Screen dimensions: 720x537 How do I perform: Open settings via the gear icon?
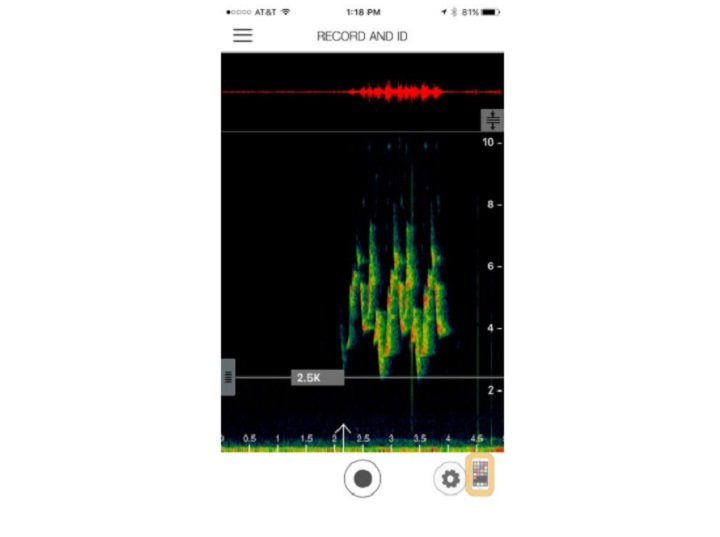click(450, 479)
